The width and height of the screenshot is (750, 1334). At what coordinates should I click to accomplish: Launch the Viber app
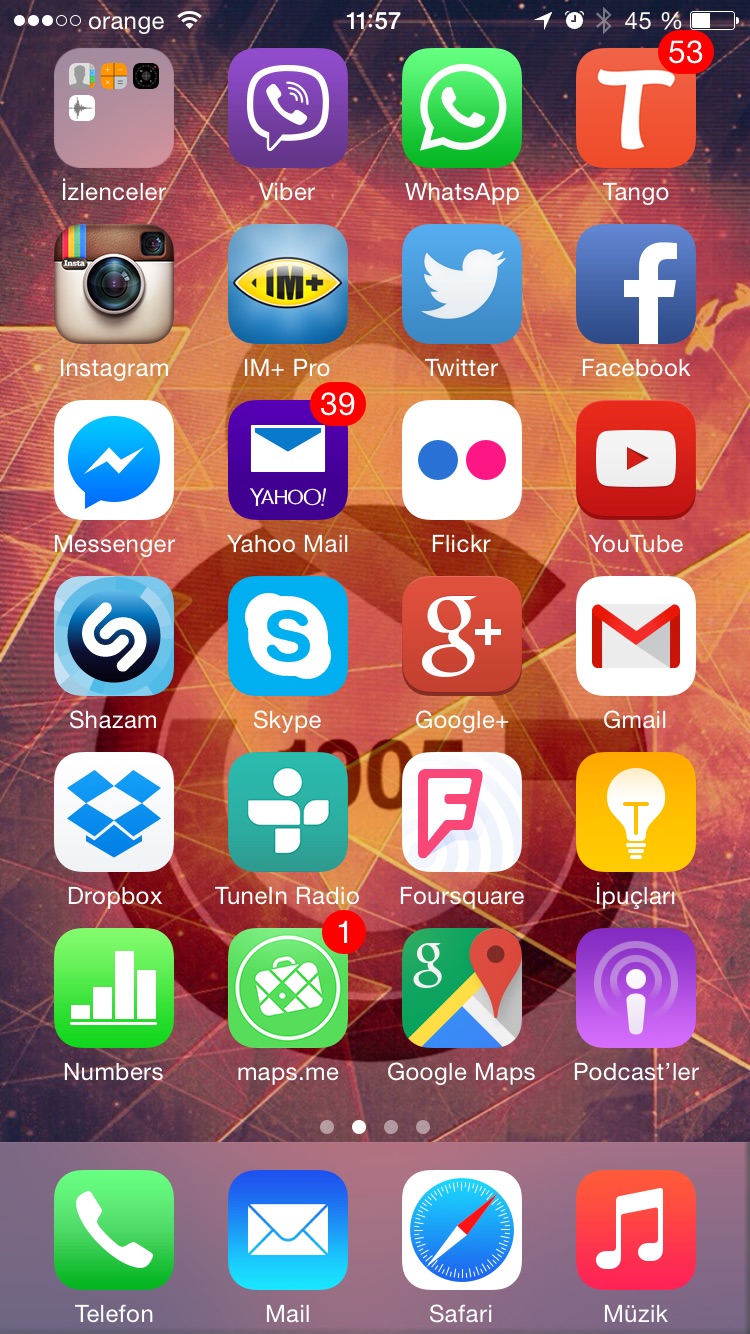coord(288,108)
